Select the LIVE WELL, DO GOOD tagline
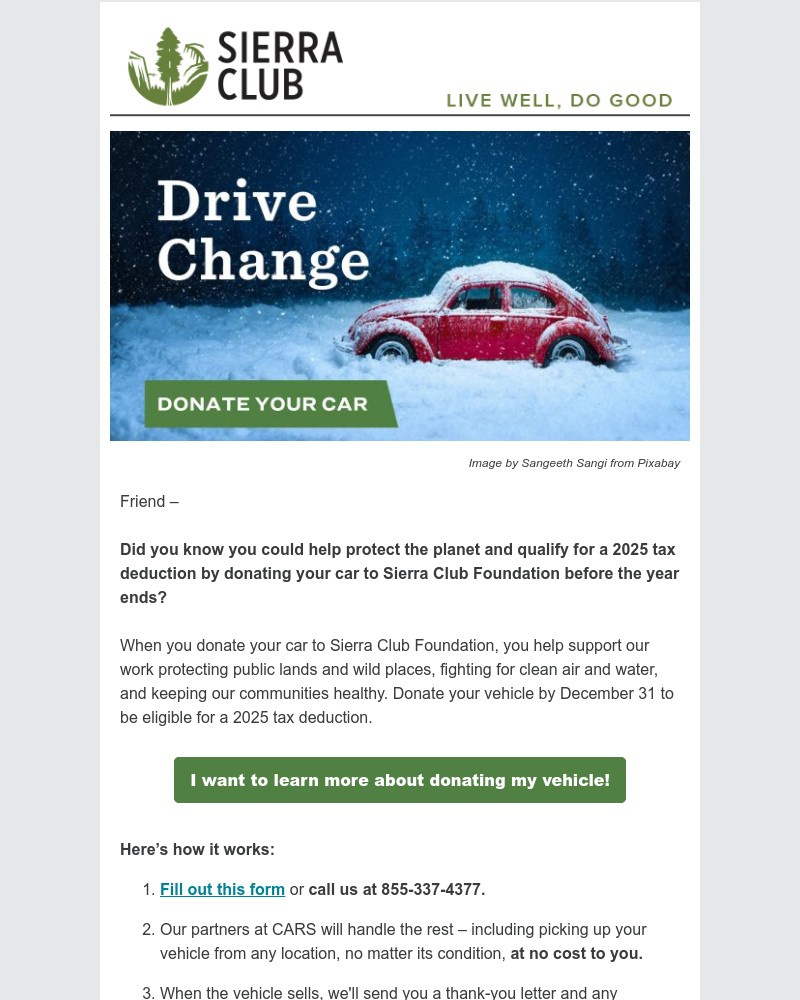 point(559,100)
